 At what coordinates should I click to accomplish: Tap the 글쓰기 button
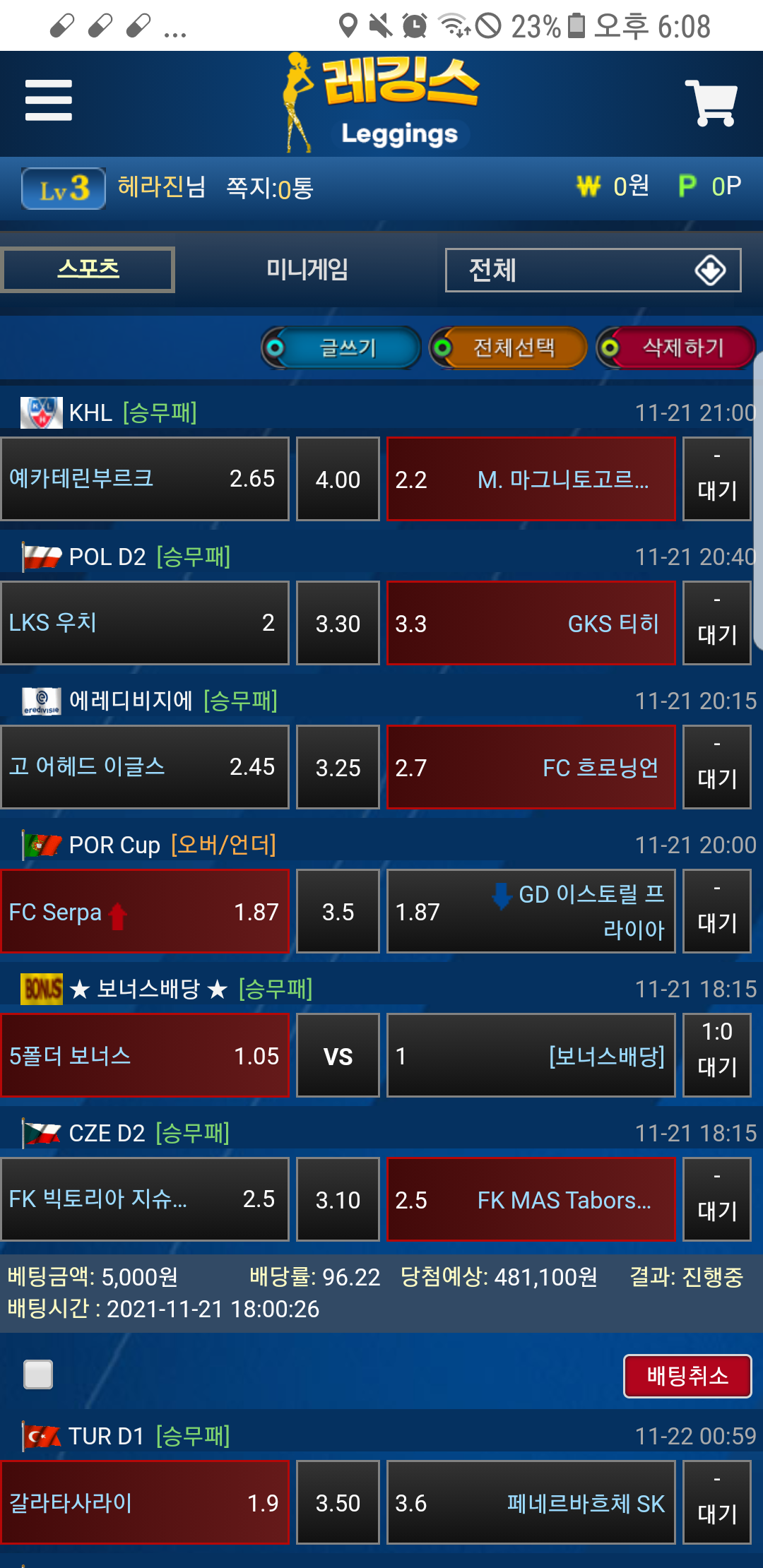tap(342, 348)
